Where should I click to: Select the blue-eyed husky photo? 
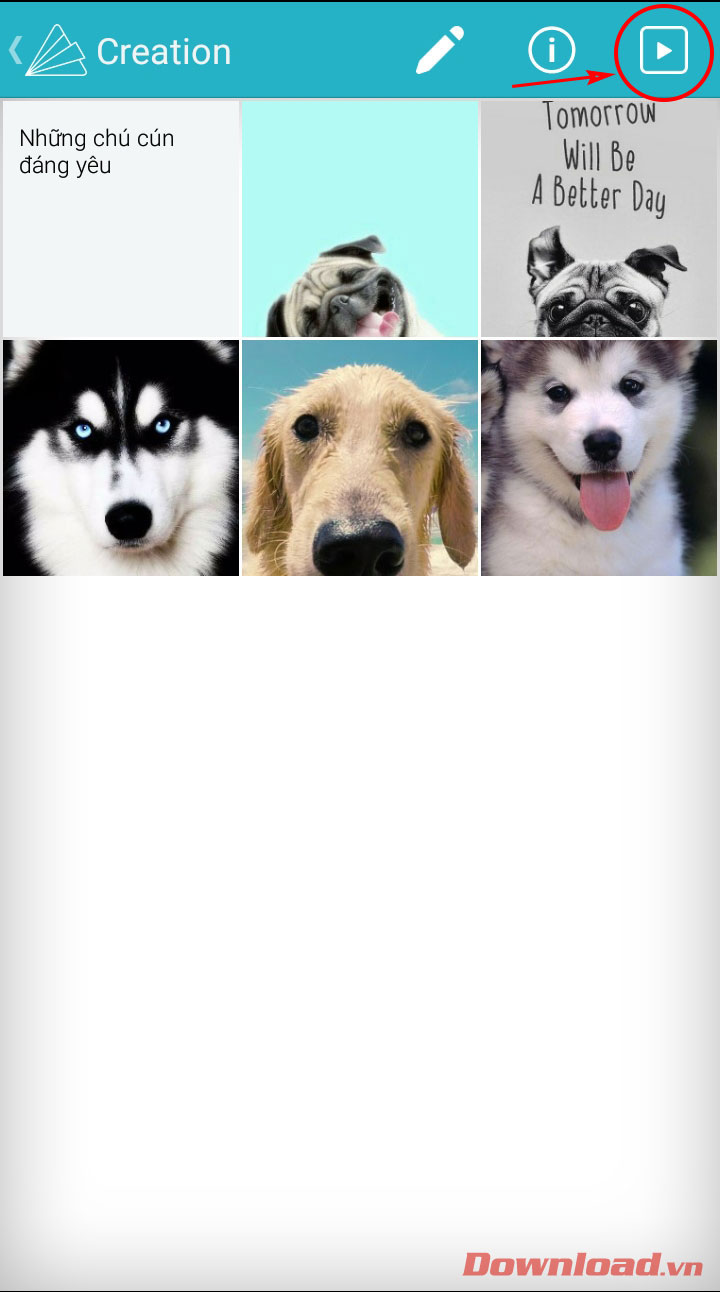[121, 458]
